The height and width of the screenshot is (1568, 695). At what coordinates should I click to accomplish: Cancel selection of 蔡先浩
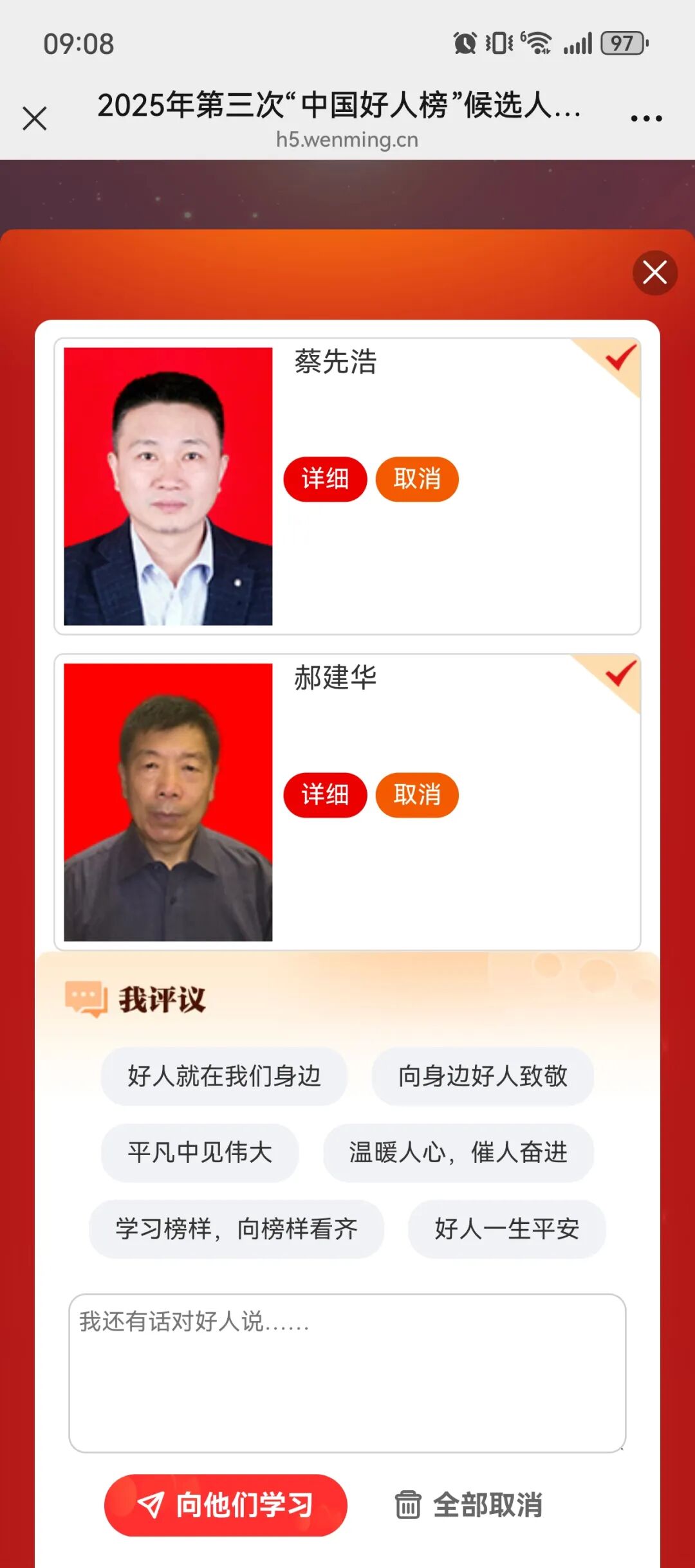click(x=417, y=479)
